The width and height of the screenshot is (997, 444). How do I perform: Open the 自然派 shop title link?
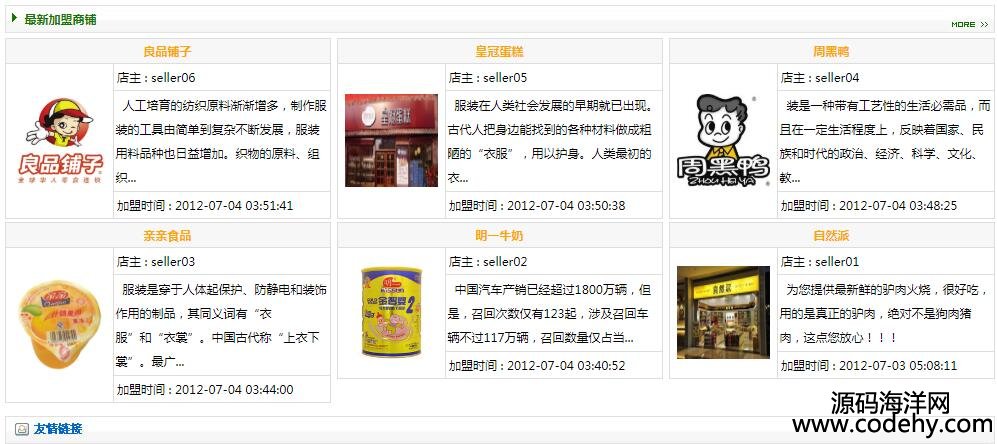pos(831,236)
